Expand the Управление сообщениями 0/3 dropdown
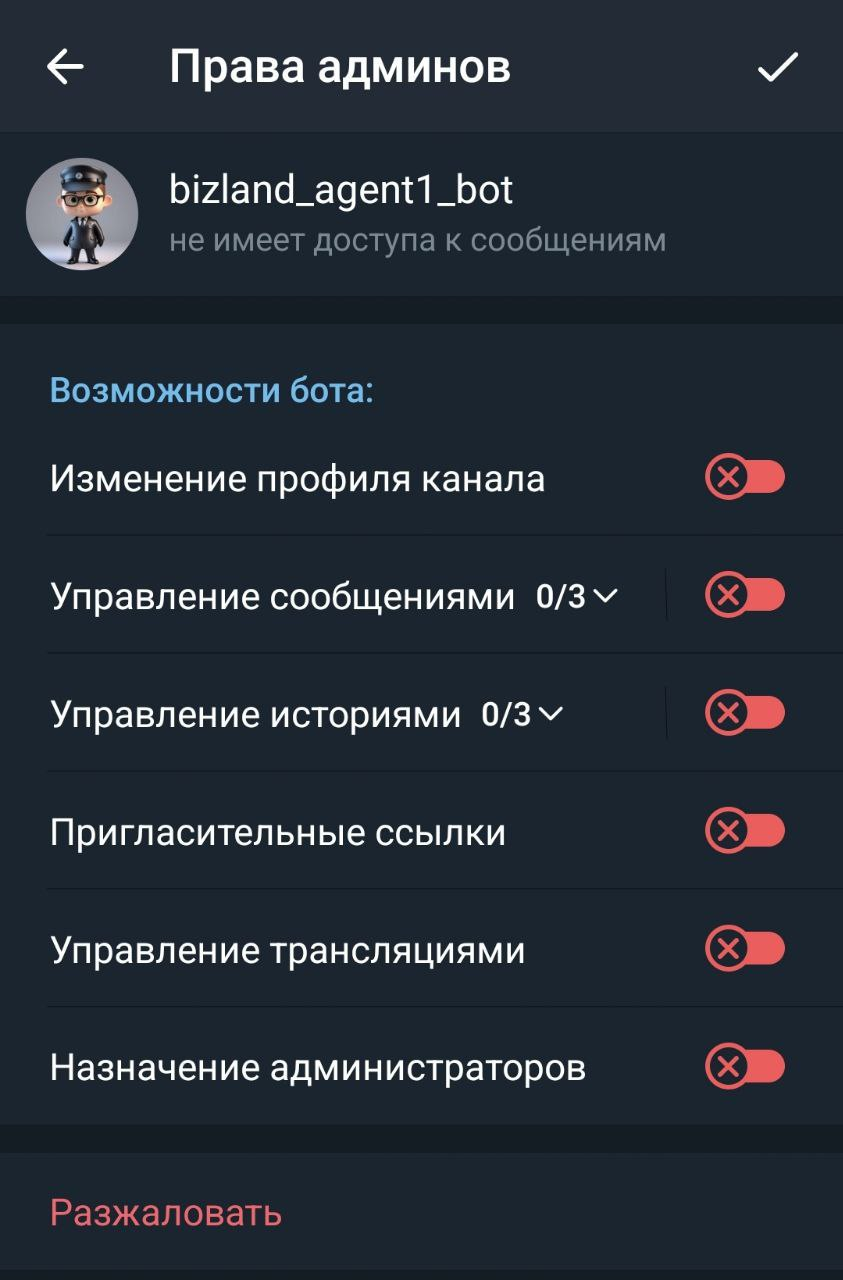 [606, 595]
